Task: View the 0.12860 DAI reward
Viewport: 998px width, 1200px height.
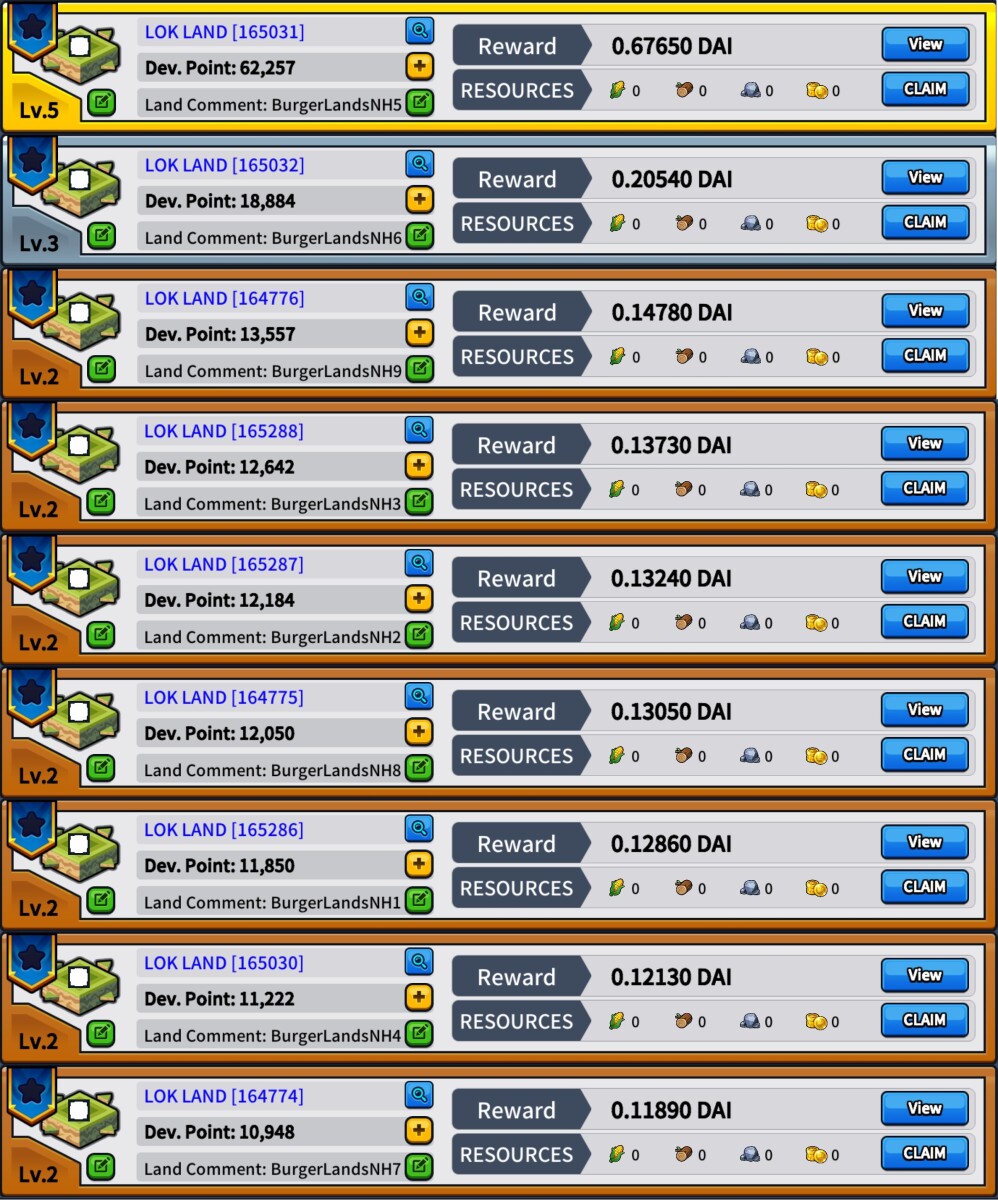Action: pos(925,842)
